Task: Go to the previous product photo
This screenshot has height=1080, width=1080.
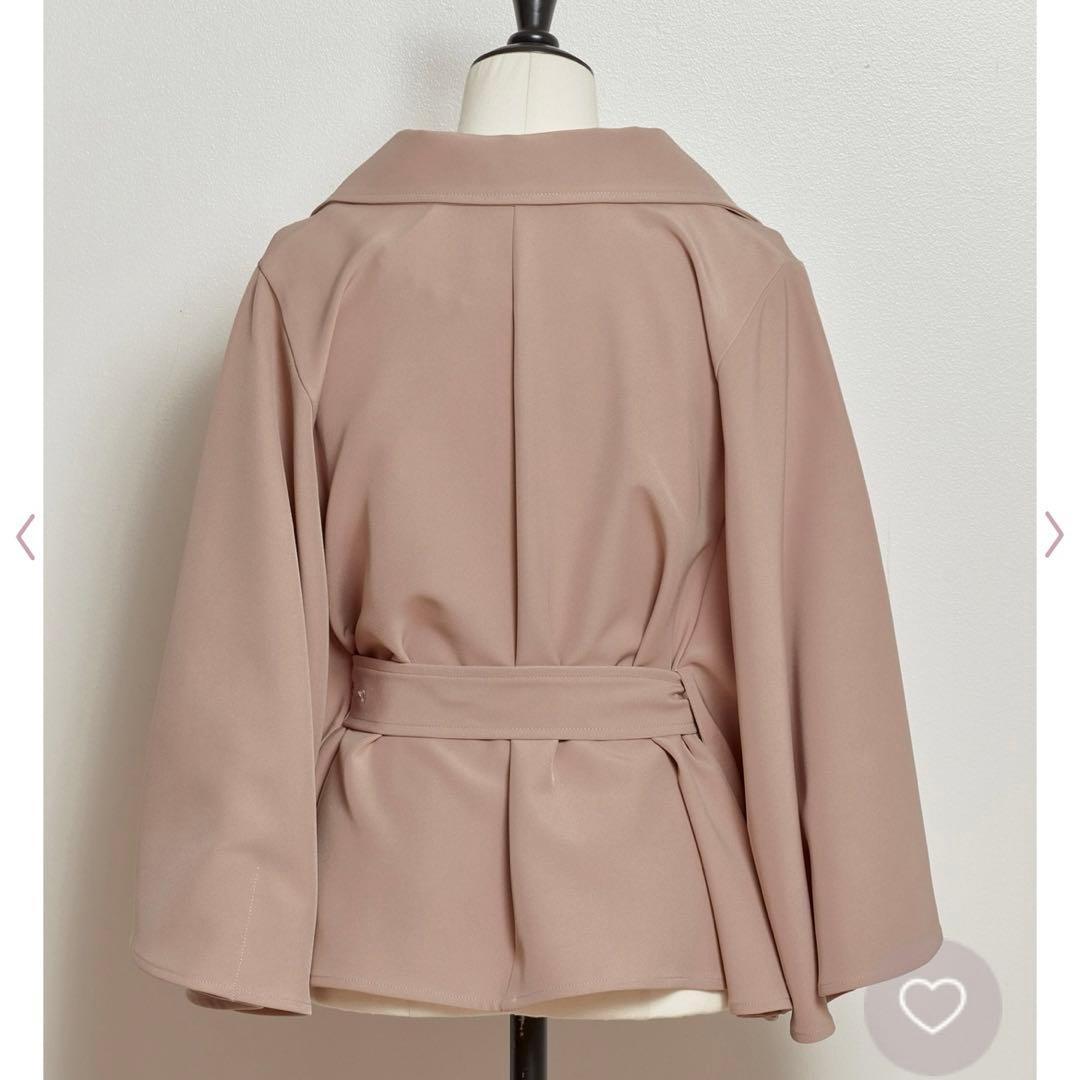Action: [x=25, y=536]
